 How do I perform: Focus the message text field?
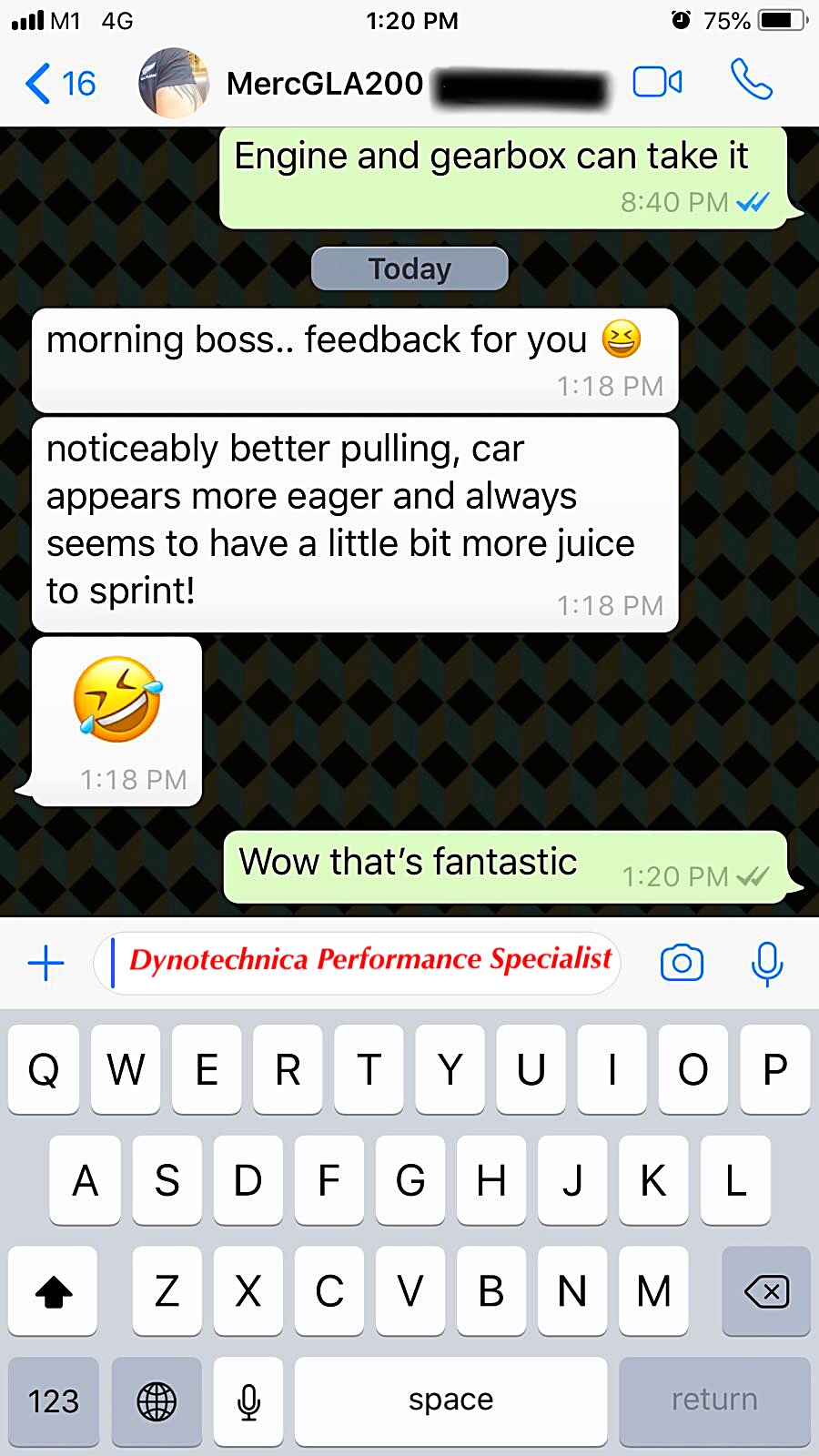tap(357, 963)
